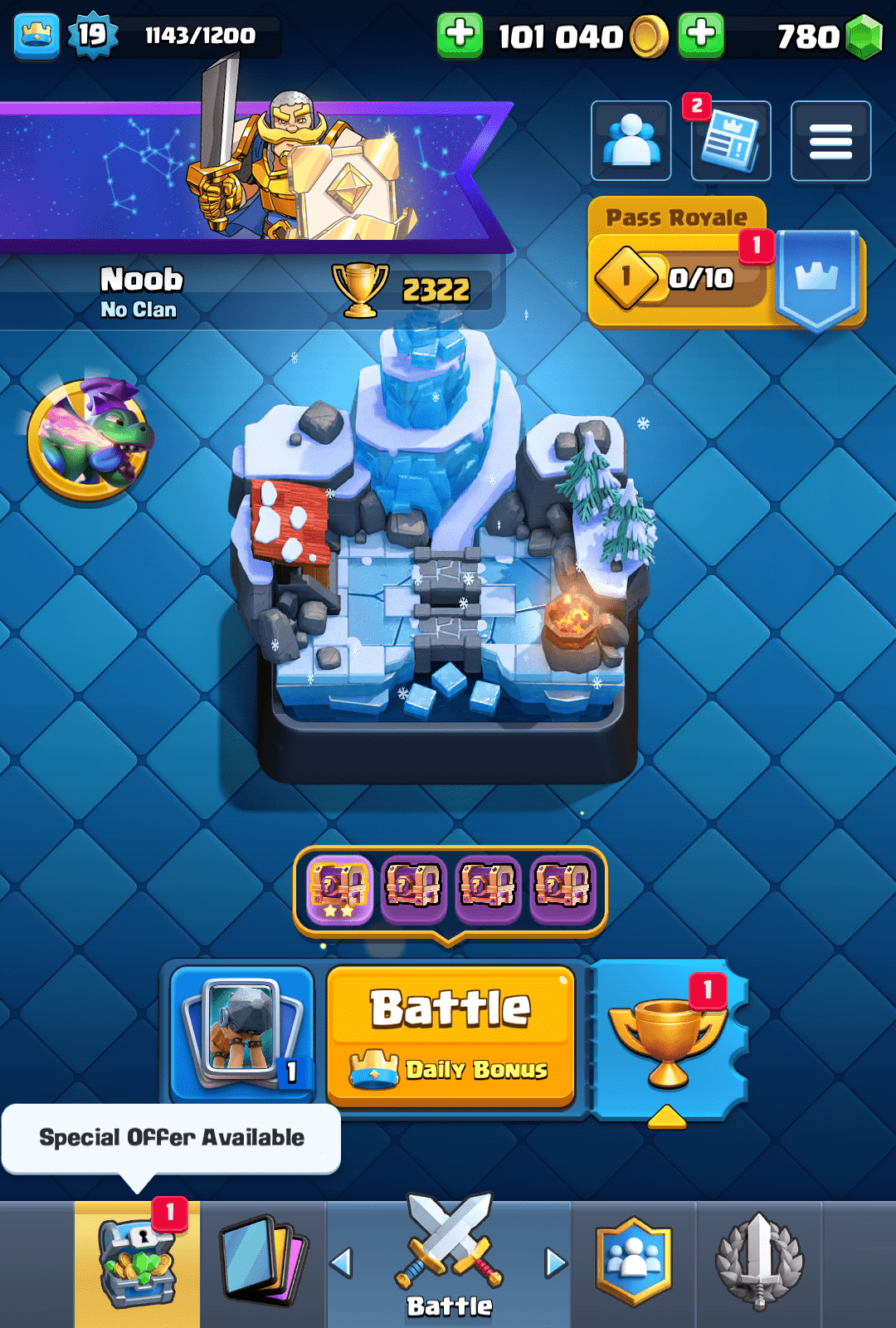Open the Noob player profile banner
Viewport: 896px width, 1328px height.
pos(249,290)
